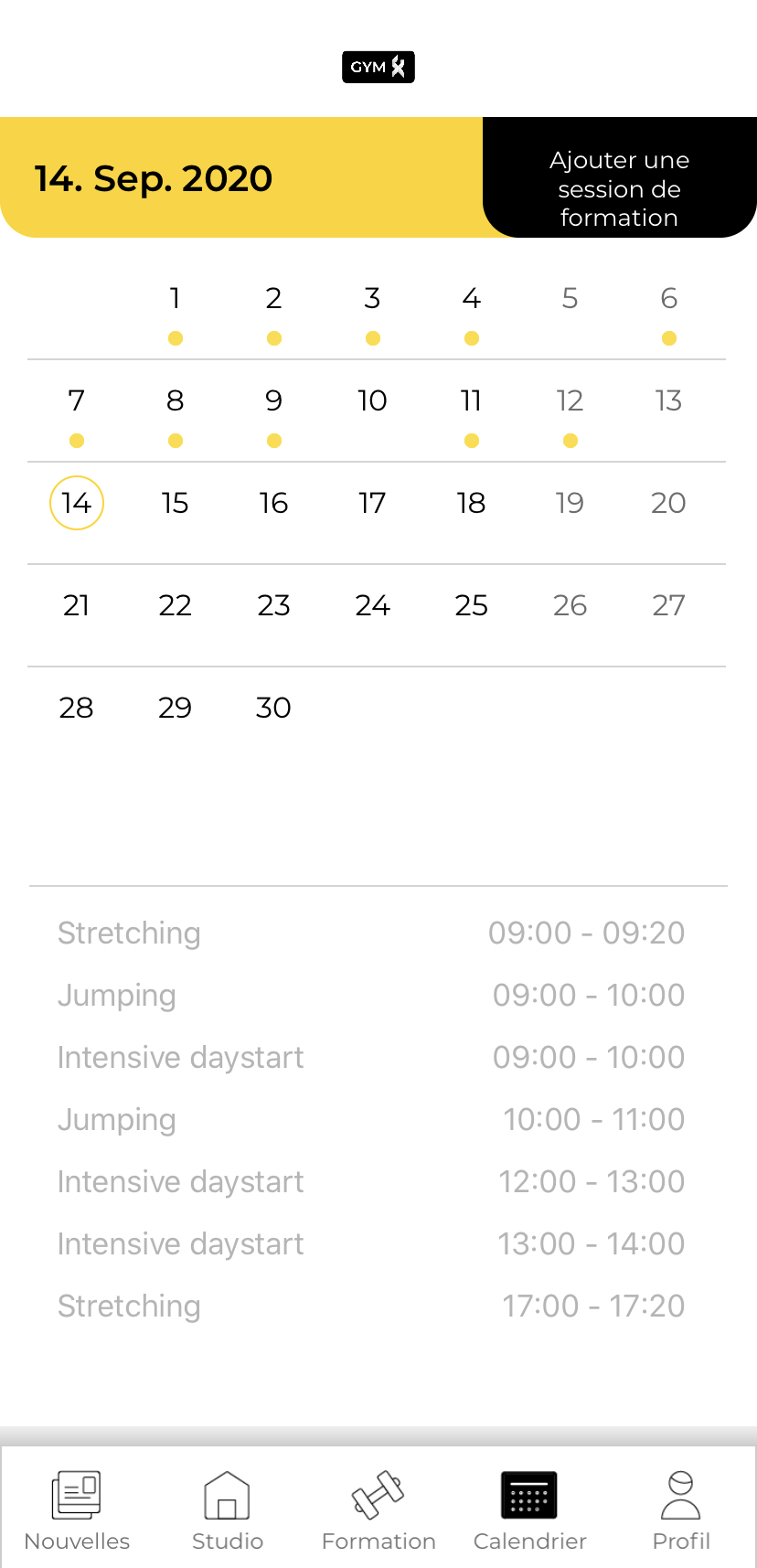The width and height of the screenshot is (757, 1568).
Task: Select day 1 in the calendar
Action: click(x=176, y=309)
